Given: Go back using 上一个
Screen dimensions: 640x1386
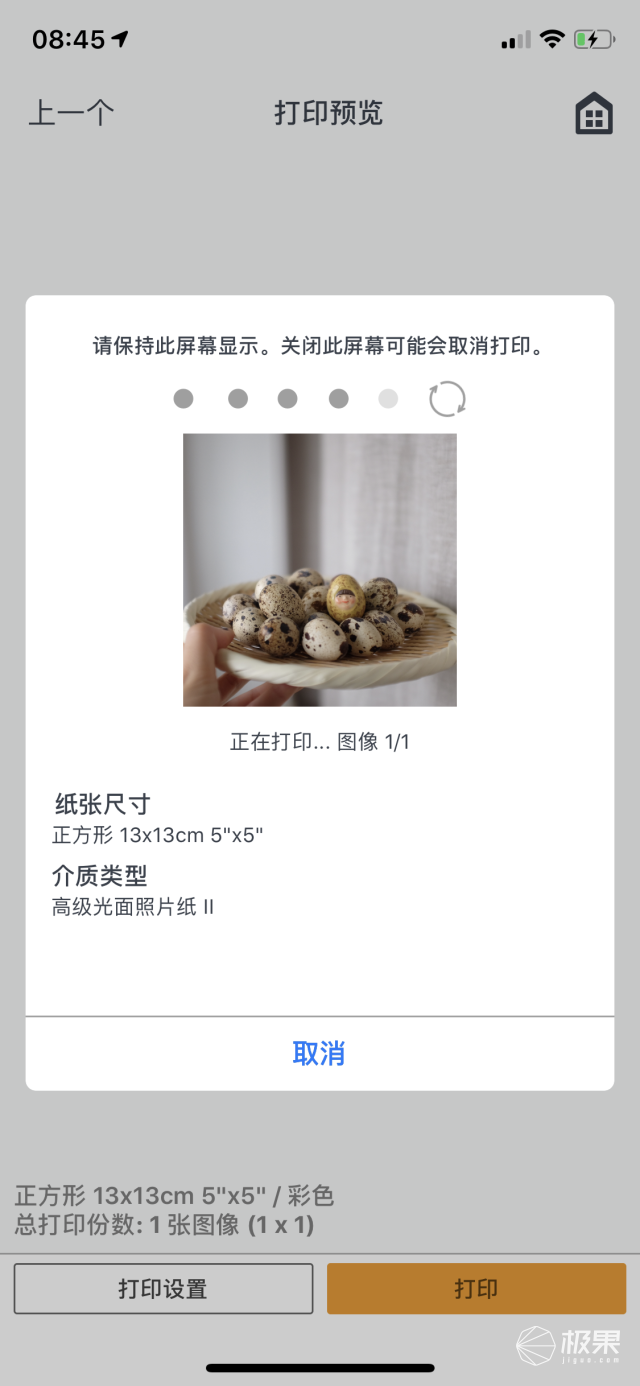Looking at the screenshot, I should (x=71, y=113).
